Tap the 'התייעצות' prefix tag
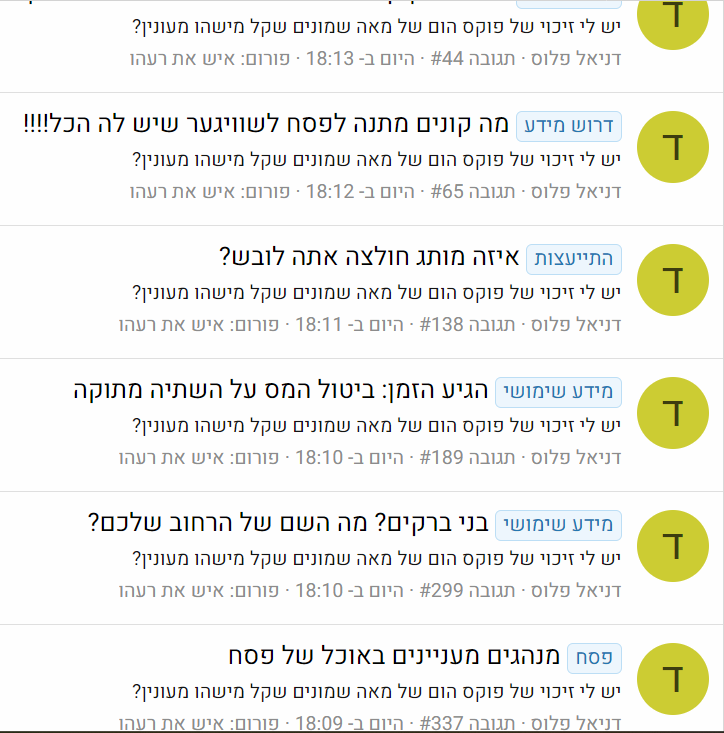The height and width of the screenshot is (733, 724). [574, 259]
